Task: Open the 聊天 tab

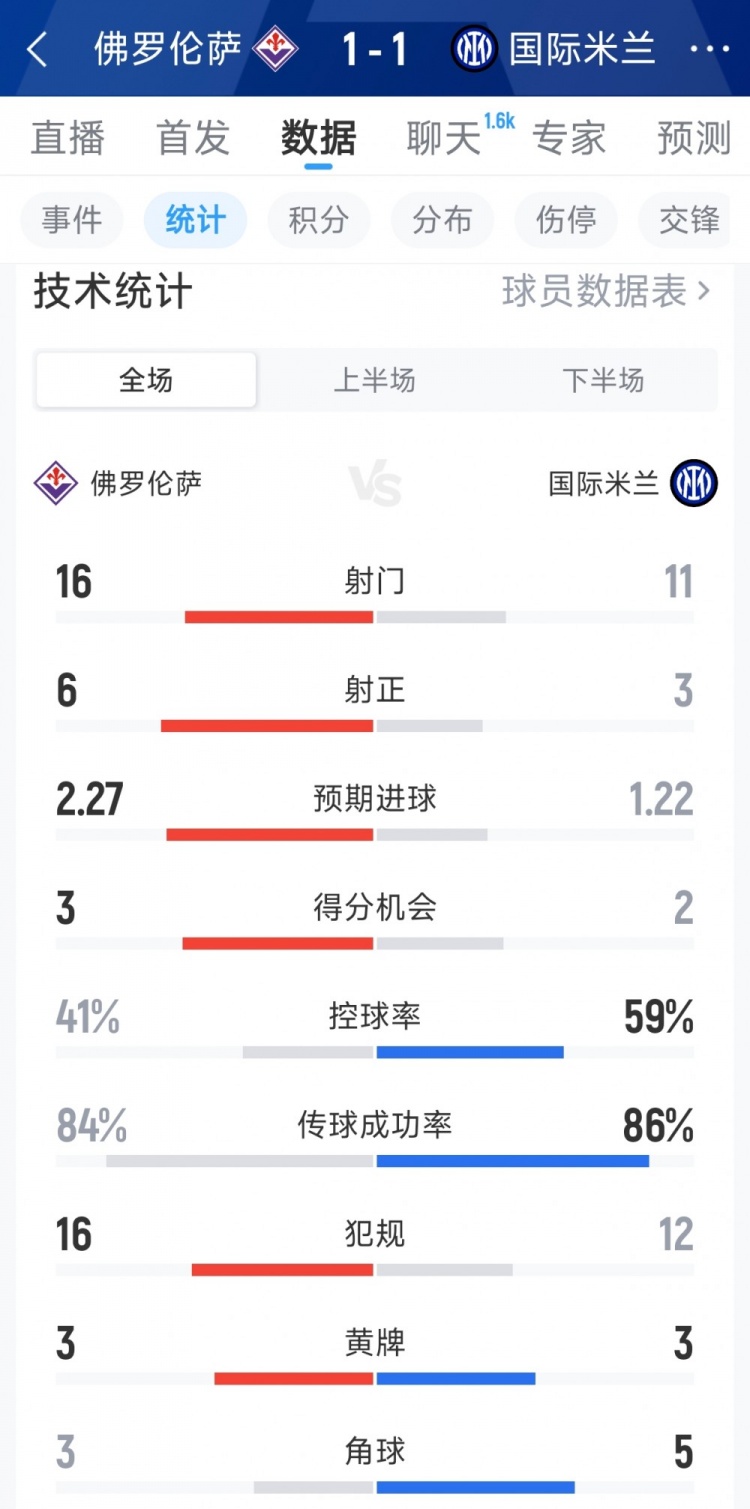Action: click(443, 138)
